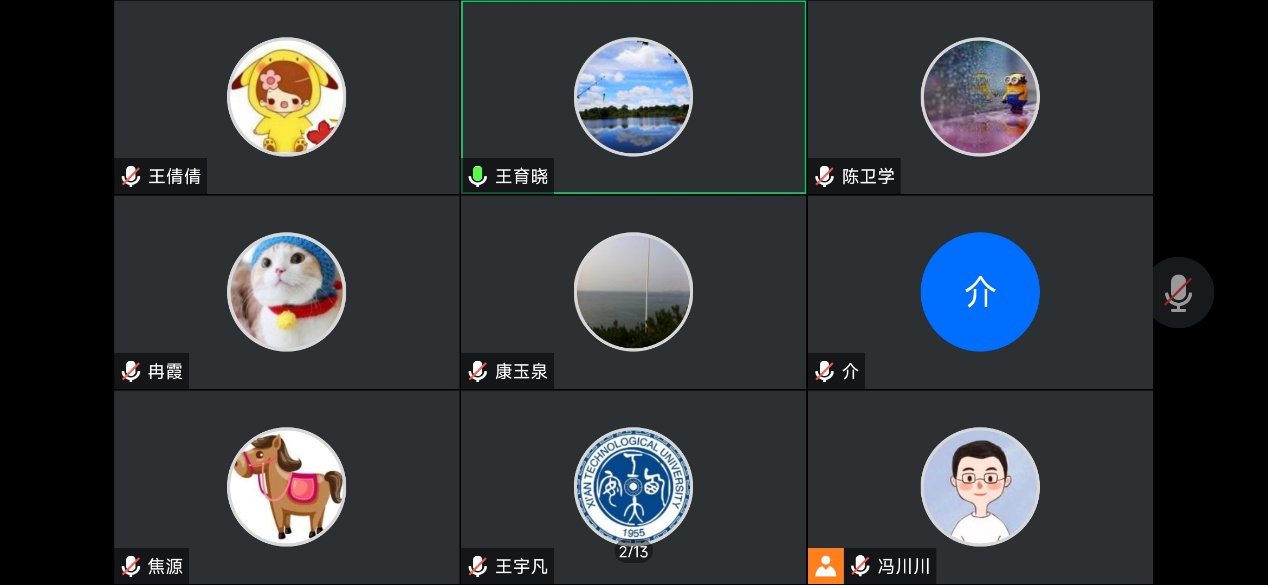This screenshot has width=1268, height=585.
Task: Open host 冯川川's participant tile
Action: coord(980,487)
